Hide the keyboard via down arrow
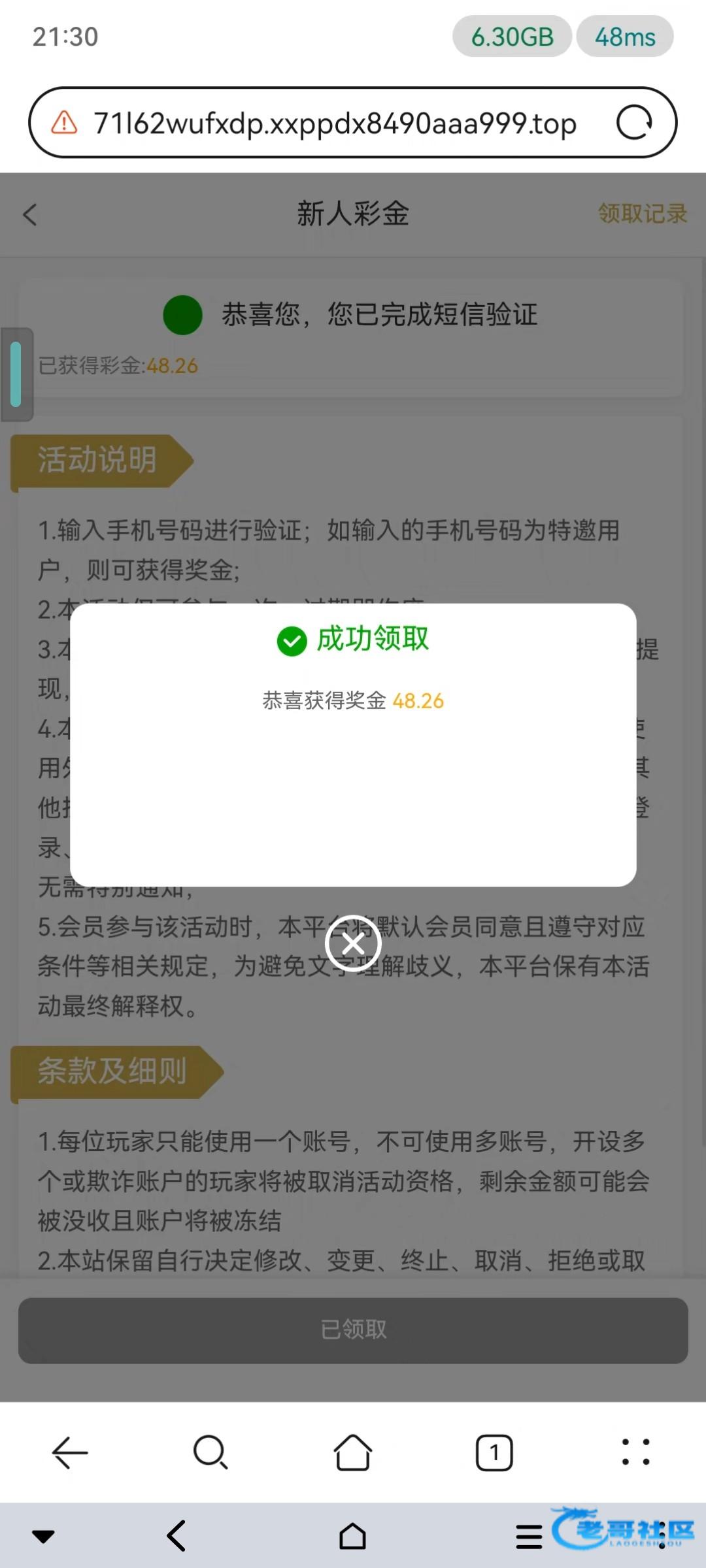Image resolution: width=706 pixels, height=1568 pixels. (44, 1535)
